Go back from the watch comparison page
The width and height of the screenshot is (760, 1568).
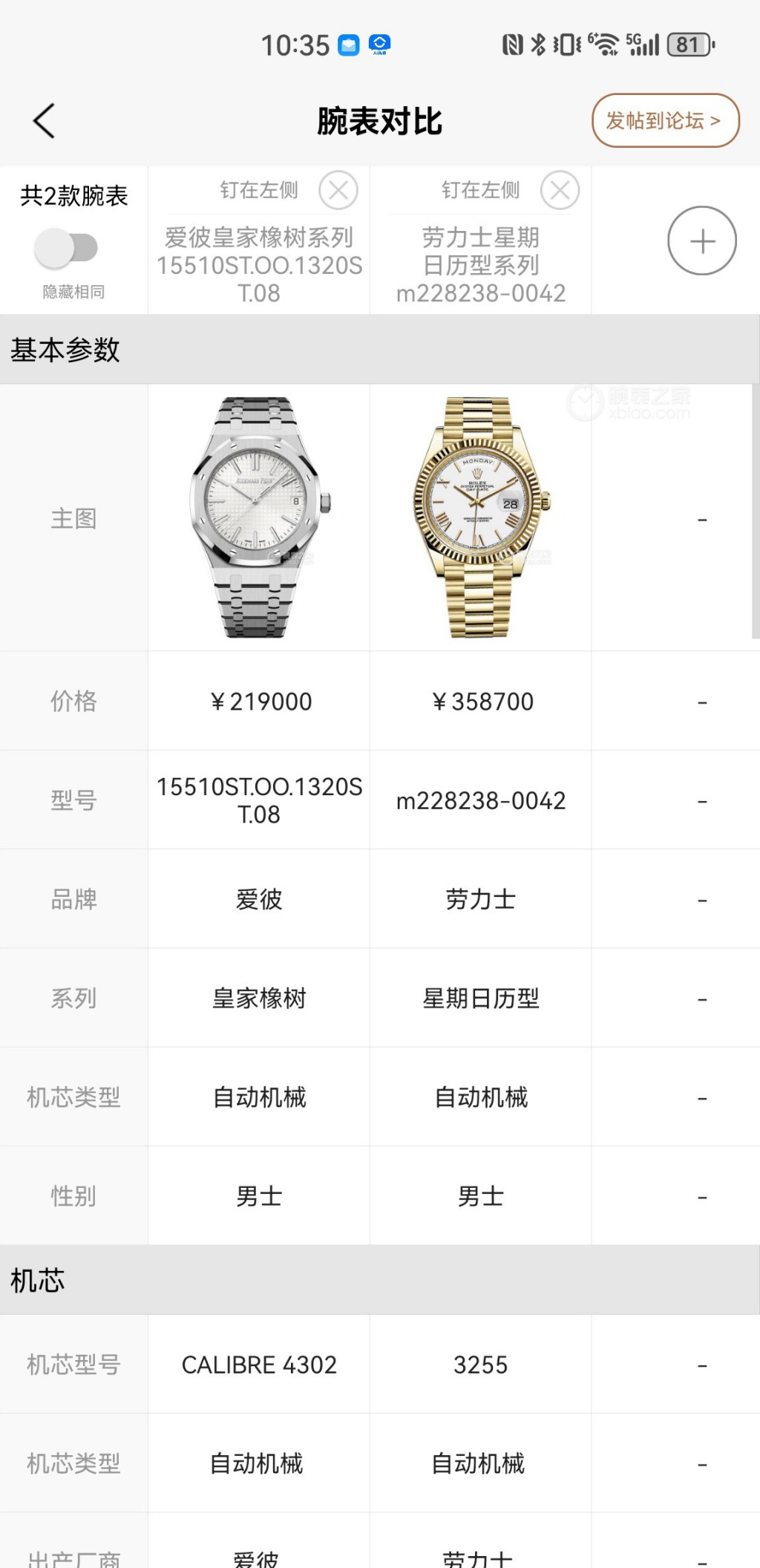45,121
